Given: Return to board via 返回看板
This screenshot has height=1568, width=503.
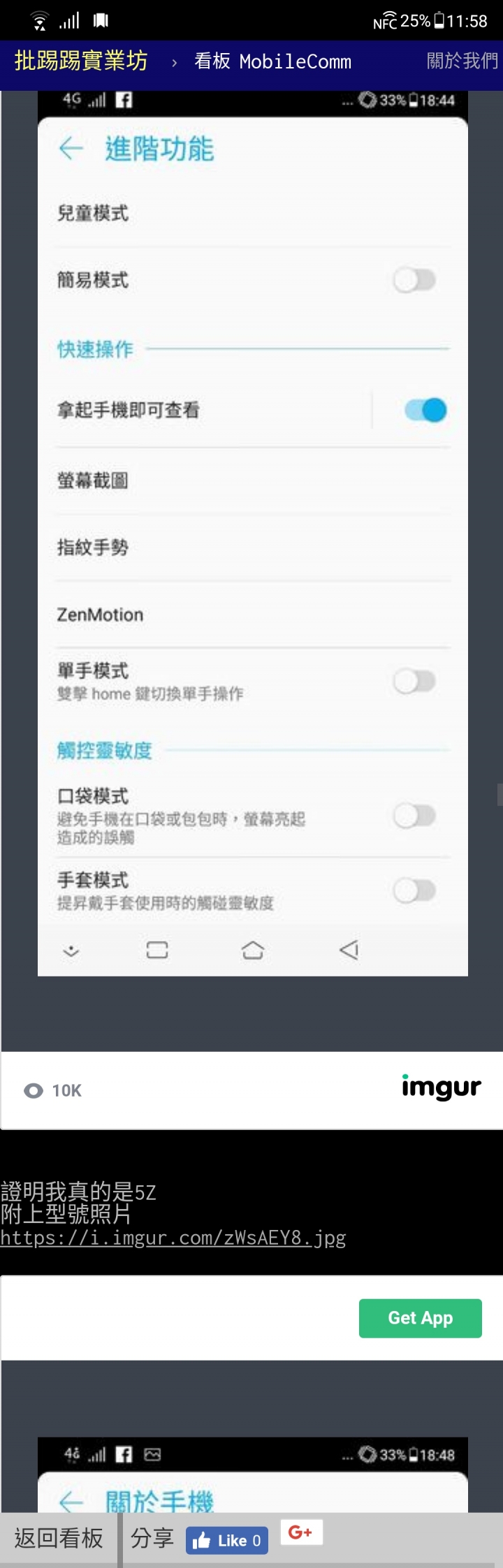Looking at the screenshot, I should [59, 1538].
